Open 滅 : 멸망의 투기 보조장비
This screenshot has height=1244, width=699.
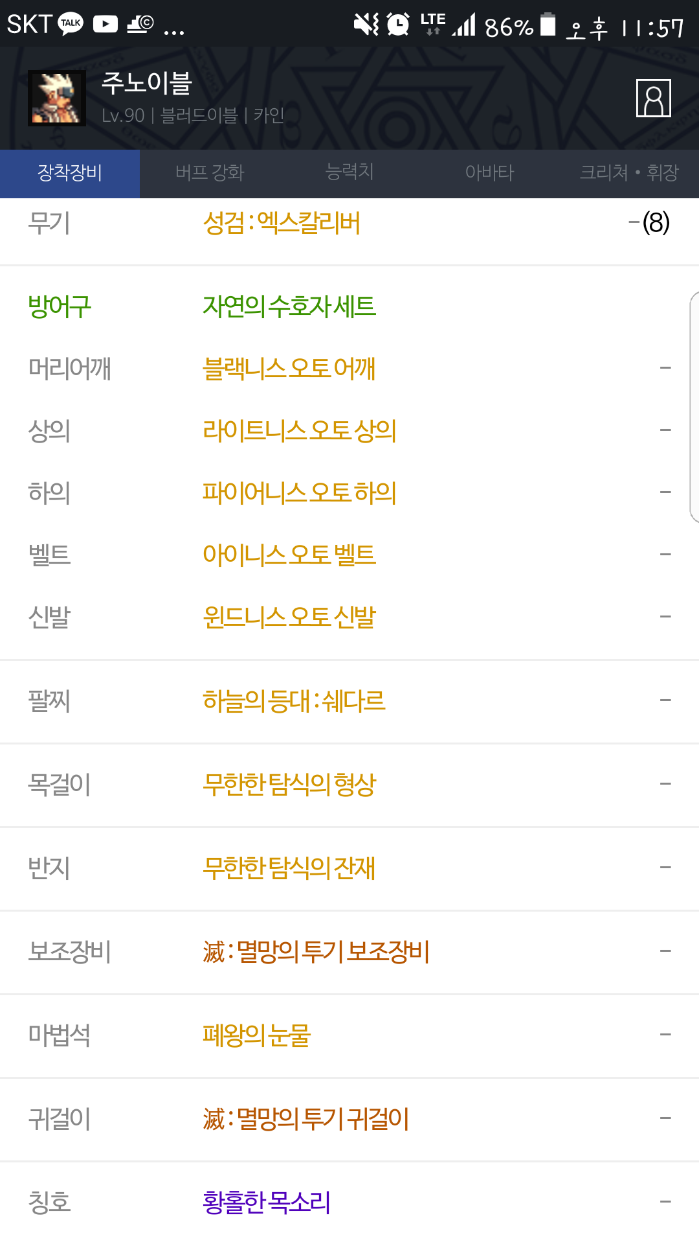[316, 952]
